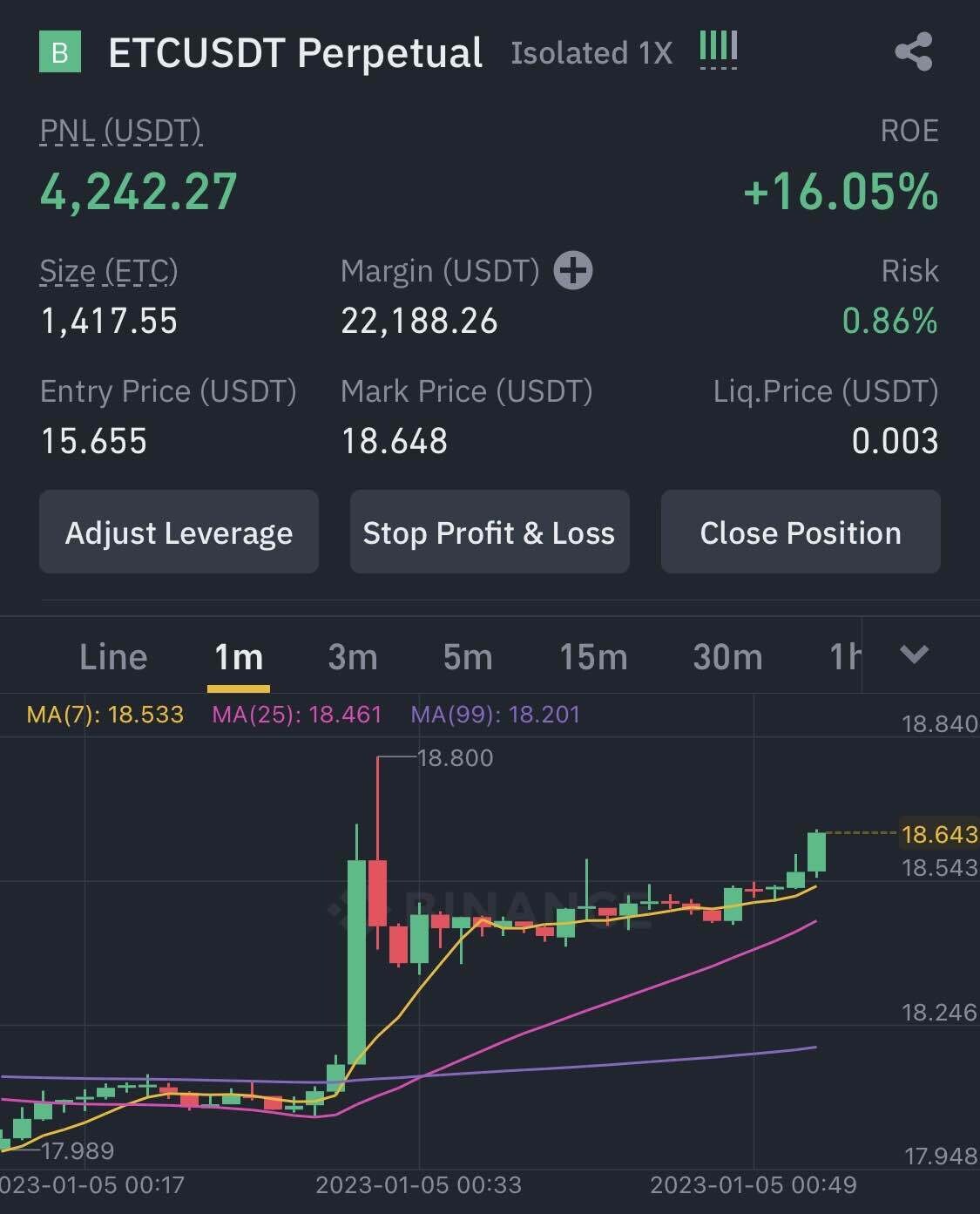Open Stop Profit & Loss settings
Image resolution: width=980 pixels, height=1214 pixels.
(x=489, y=532)
